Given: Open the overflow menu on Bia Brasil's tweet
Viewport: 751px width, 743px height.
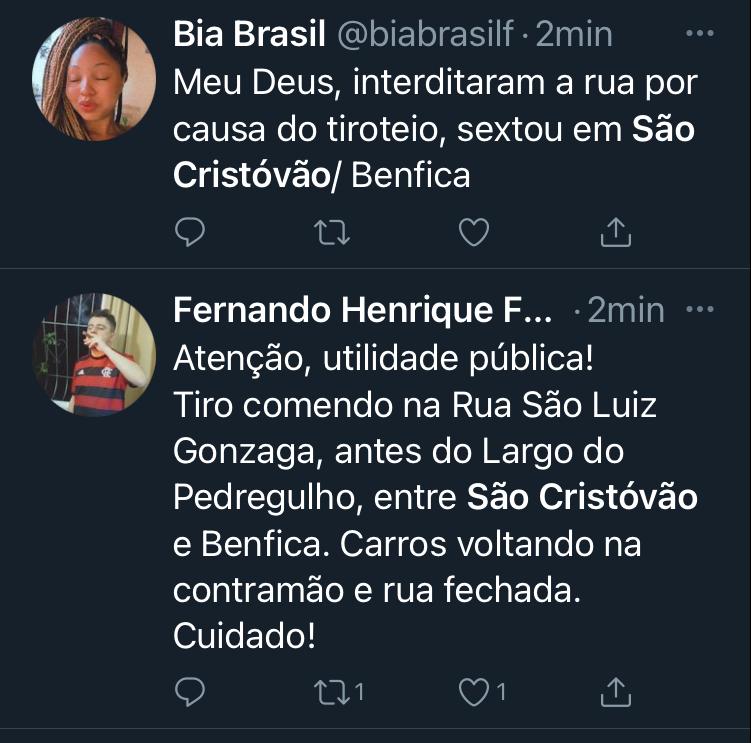Looking at the screenshot, I should point(699,34).
